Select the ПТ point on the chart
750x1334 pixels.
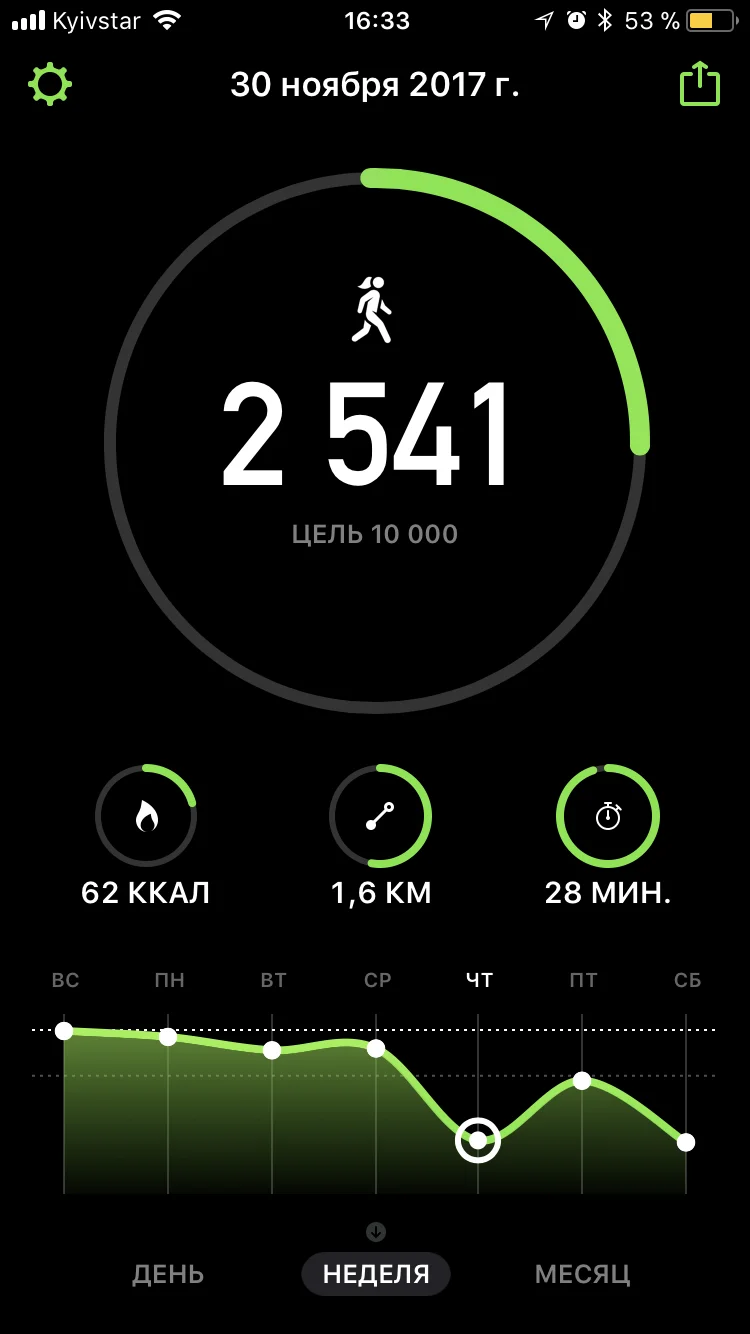click(582, 1081)
